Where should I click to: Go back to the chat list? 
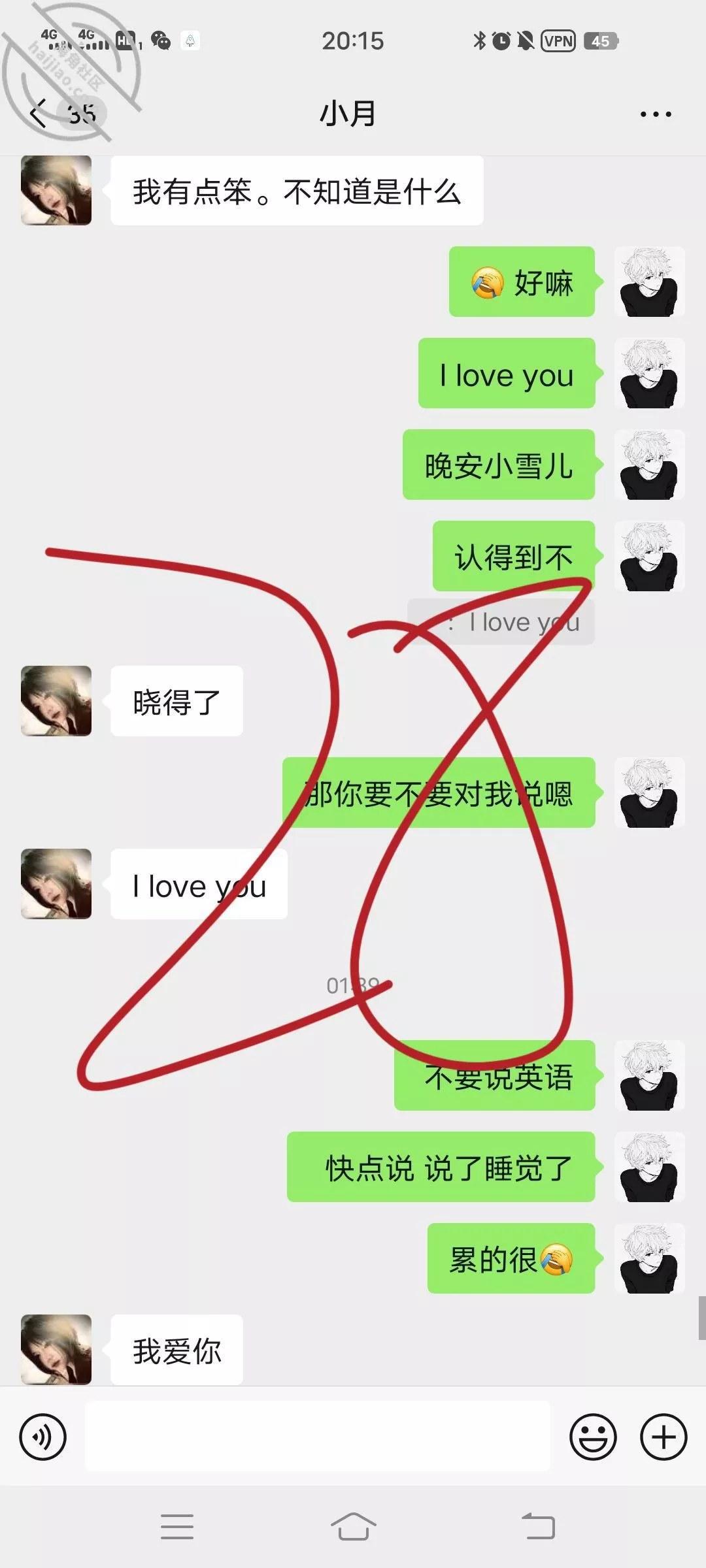point(41,114)
